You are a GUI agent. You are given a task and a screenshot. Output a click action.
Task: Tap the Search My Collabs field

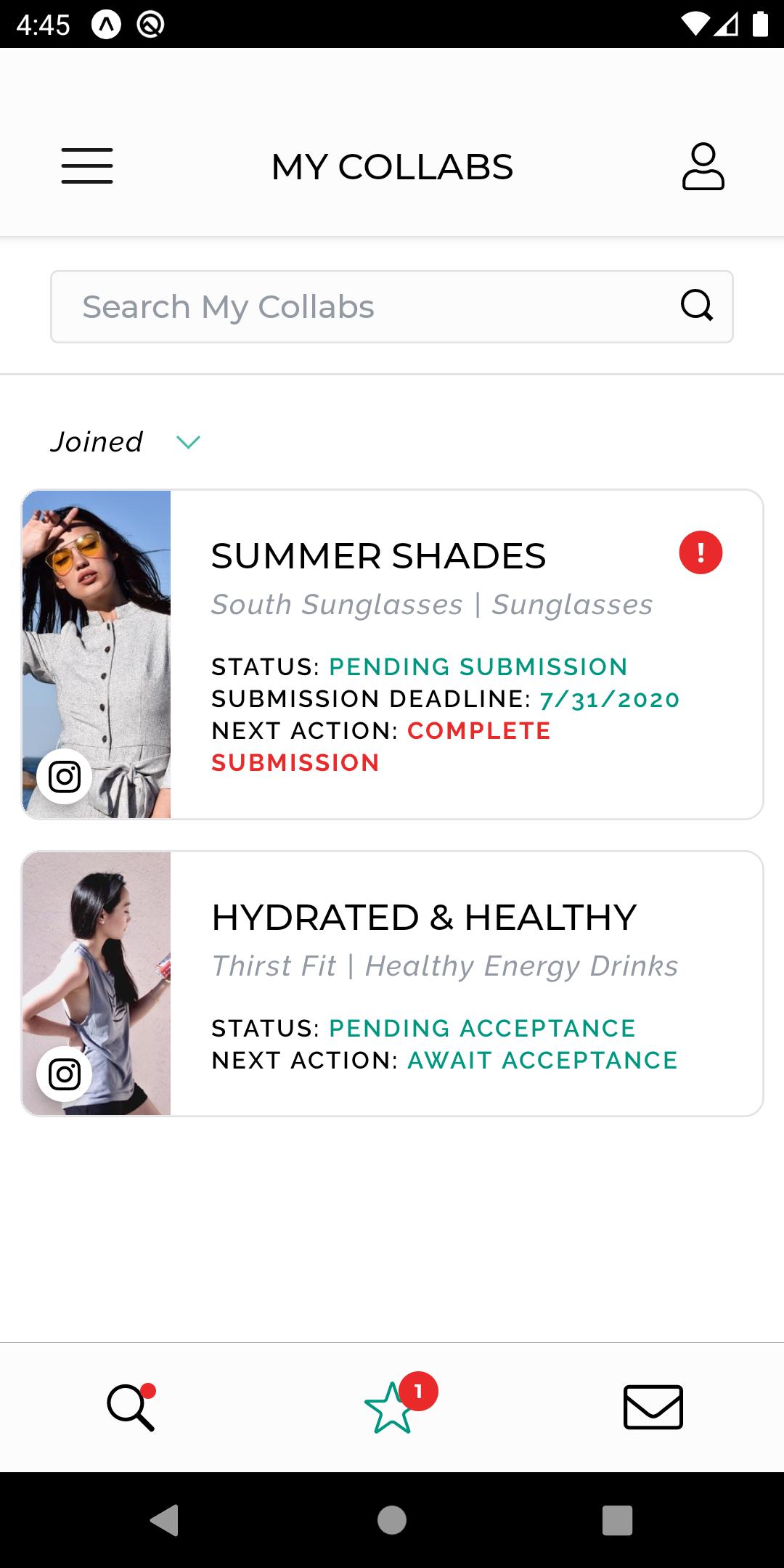(x=363, y=307)
